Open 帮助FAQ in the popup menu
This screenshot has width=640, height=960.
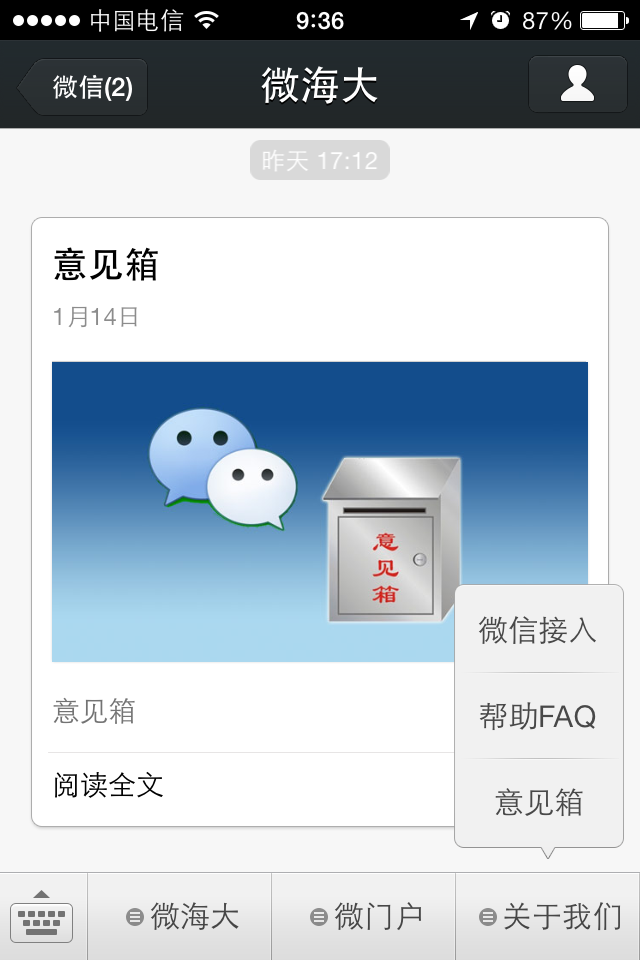538,716
